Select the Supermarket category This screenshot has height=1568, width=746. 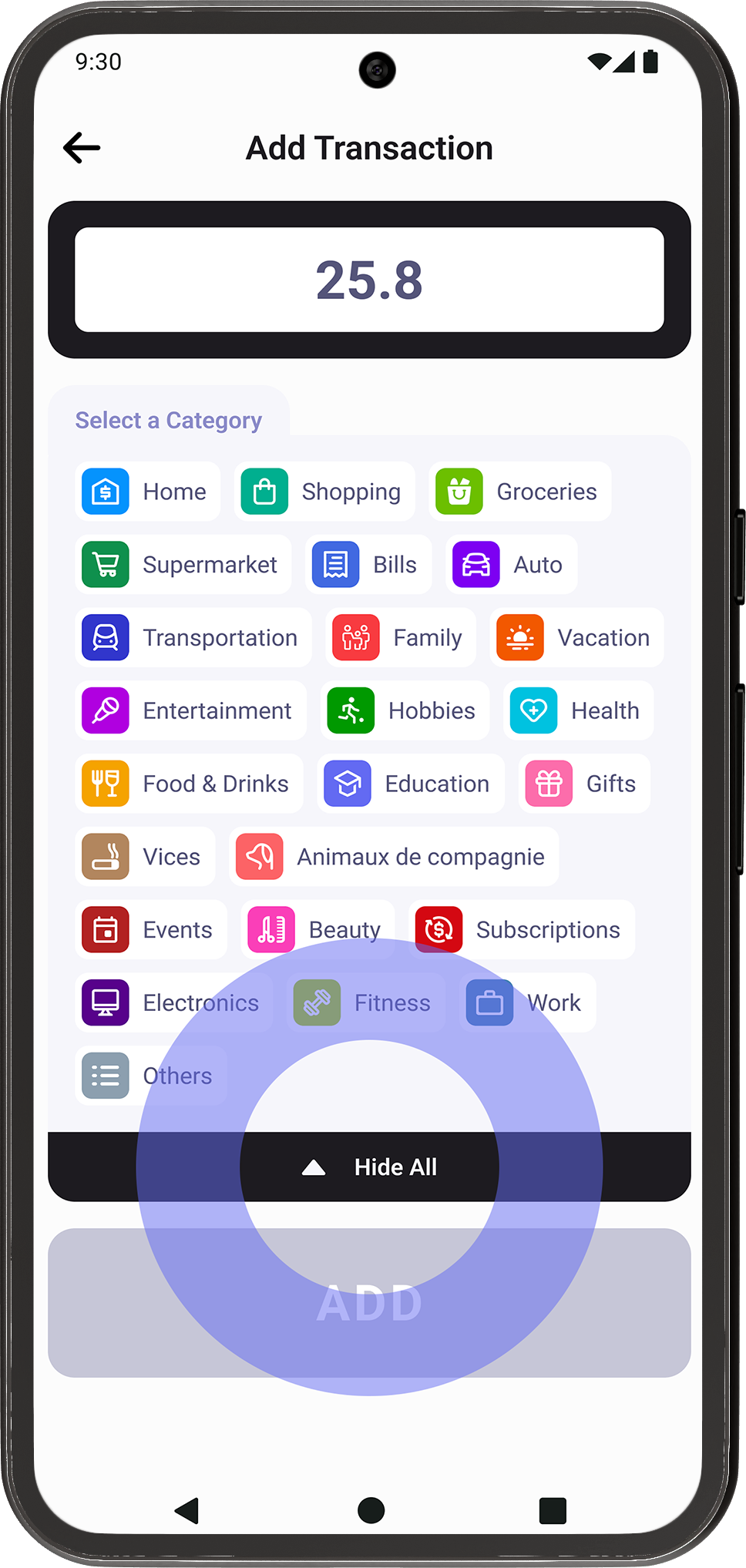[183, 565]
